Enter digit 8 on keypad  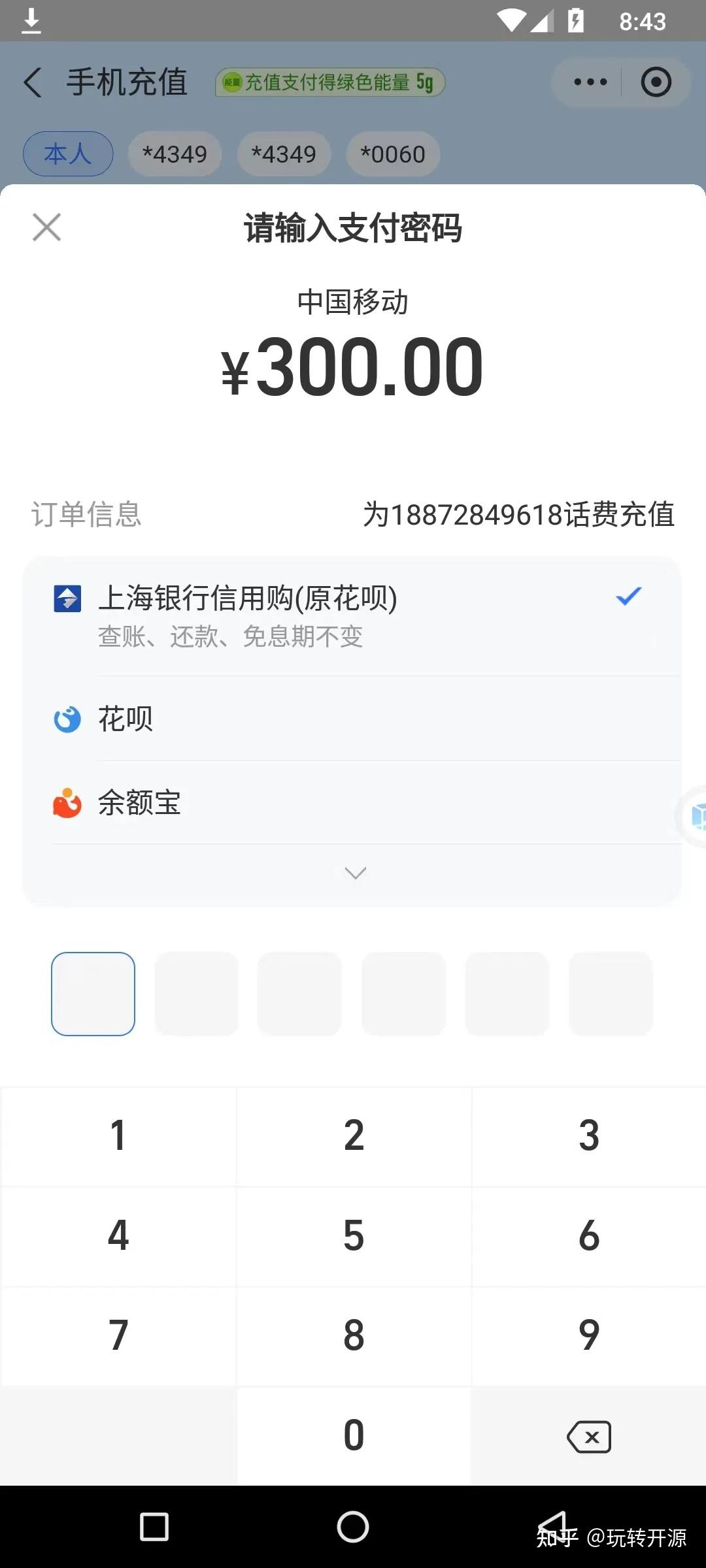354,1336
